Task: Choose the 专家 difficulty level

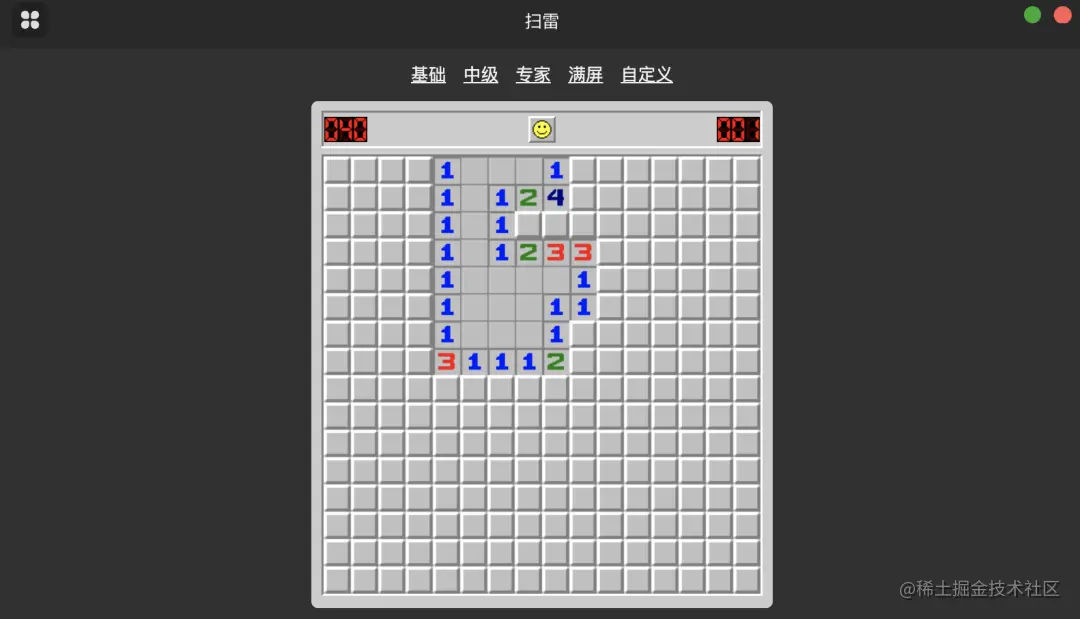Action: [533, 75]
